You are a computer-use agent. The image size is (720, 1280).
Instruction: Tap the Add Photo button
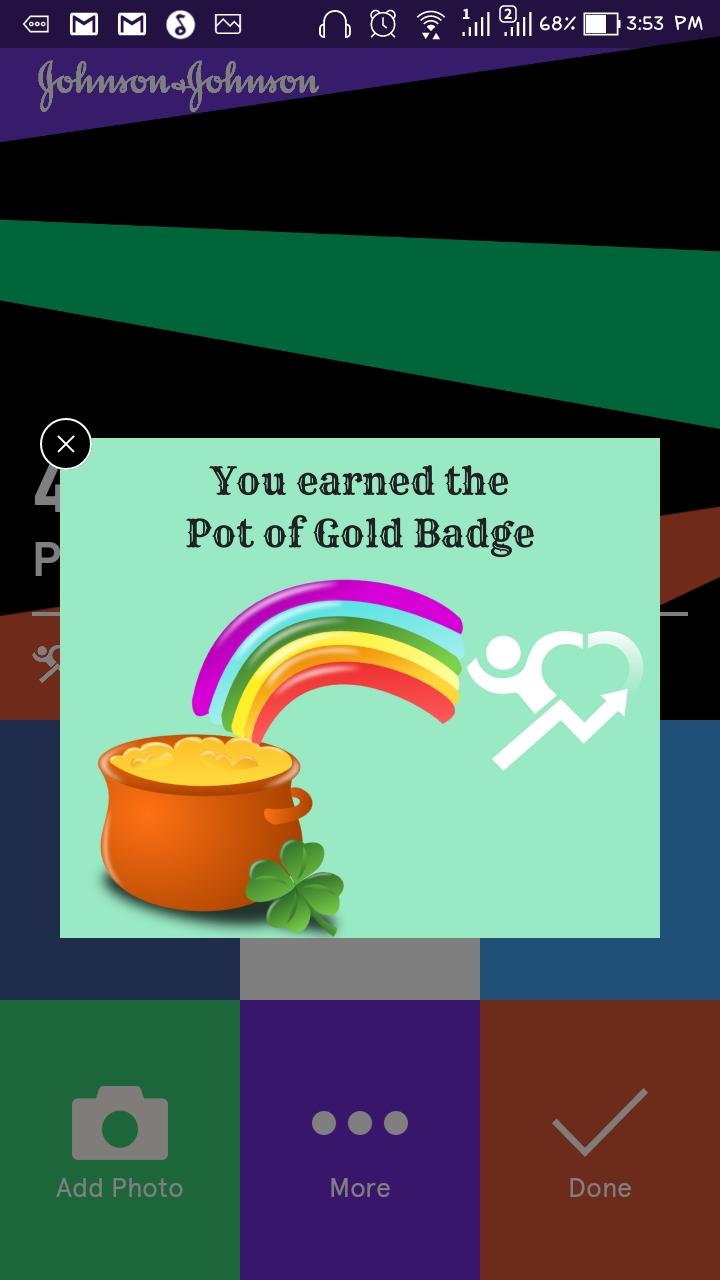click(120, 1140)
